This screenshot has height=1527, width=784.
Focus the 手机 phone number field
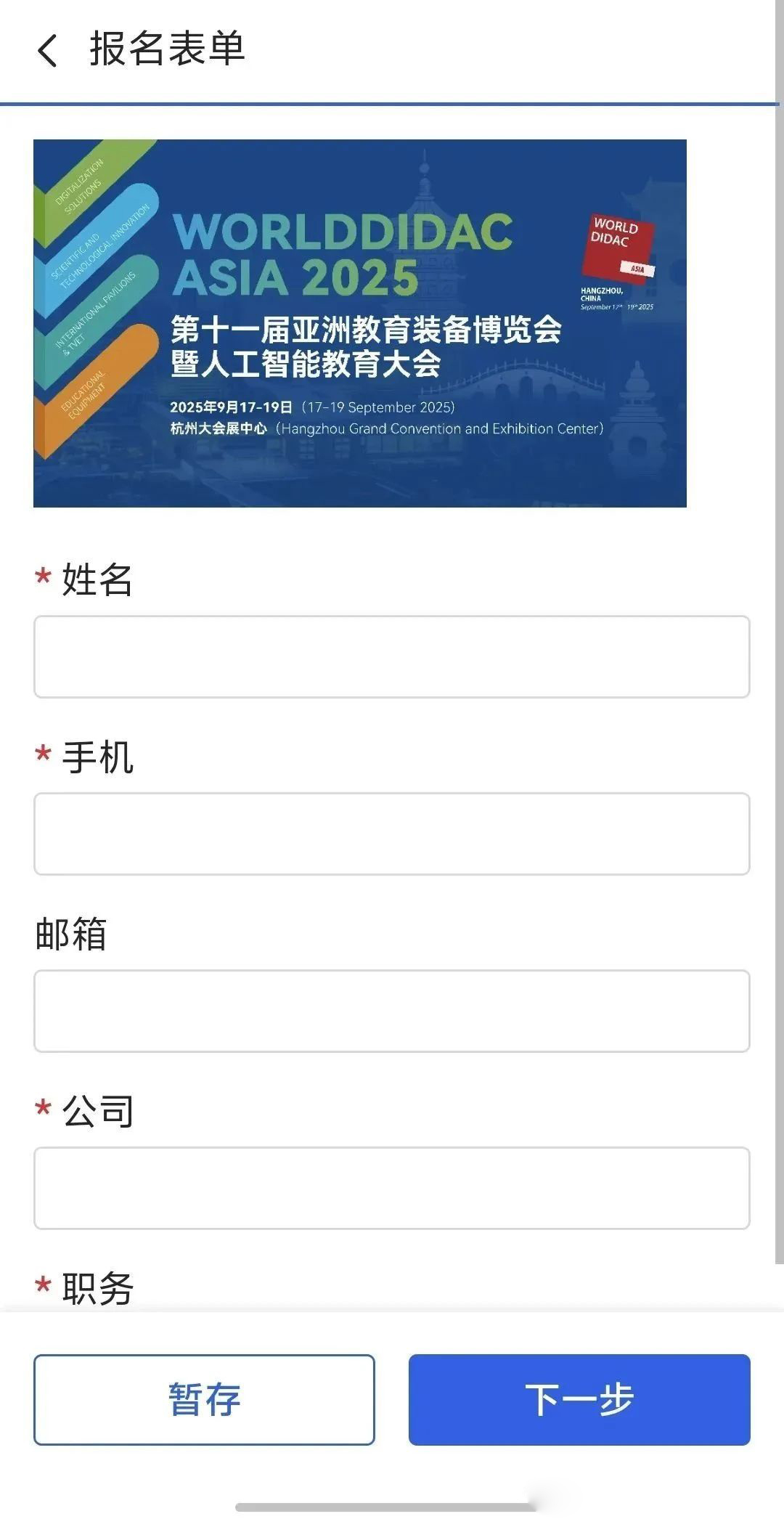(391, 834)
